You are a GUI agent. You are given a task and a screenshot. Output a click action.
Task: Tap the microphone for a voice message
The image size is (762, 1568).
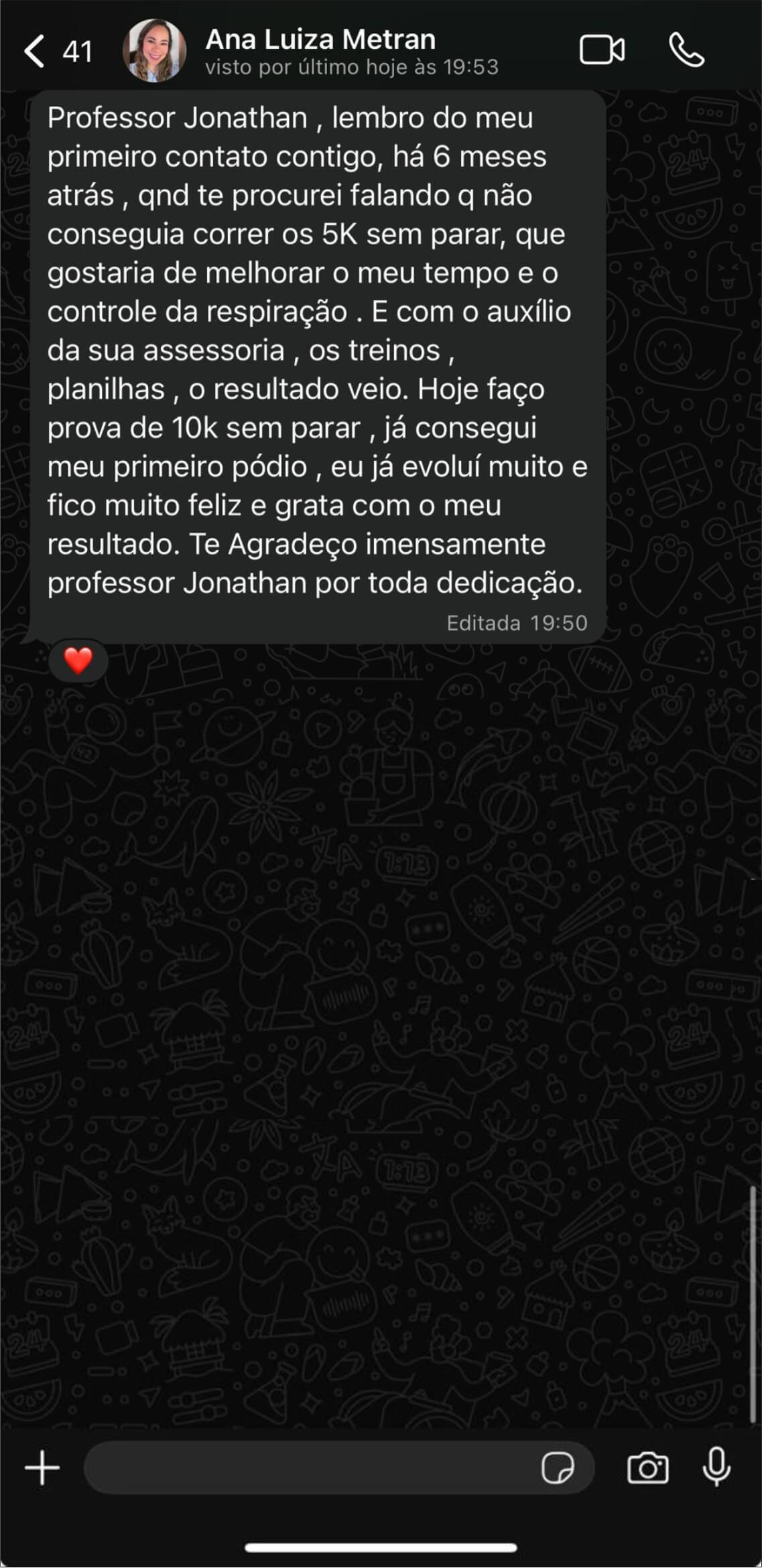[x=716, y=1467]
